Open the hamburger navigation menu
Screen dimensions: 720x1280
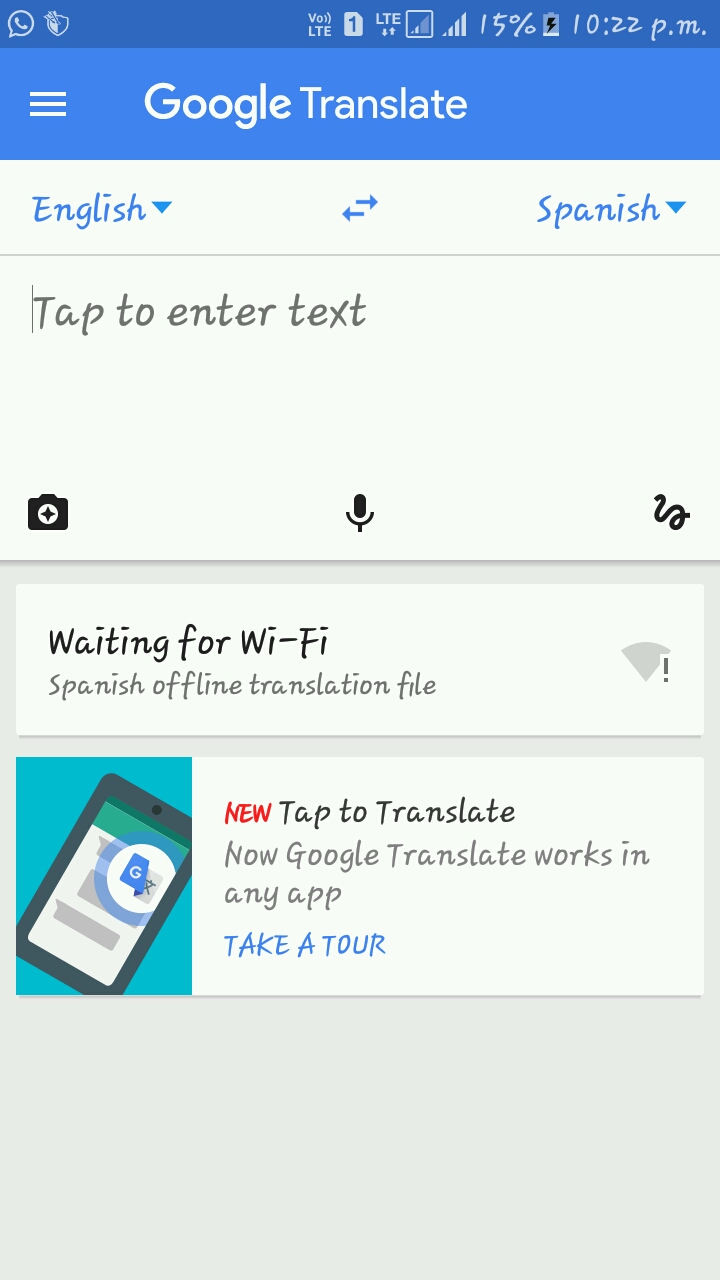tap(48, 104)
